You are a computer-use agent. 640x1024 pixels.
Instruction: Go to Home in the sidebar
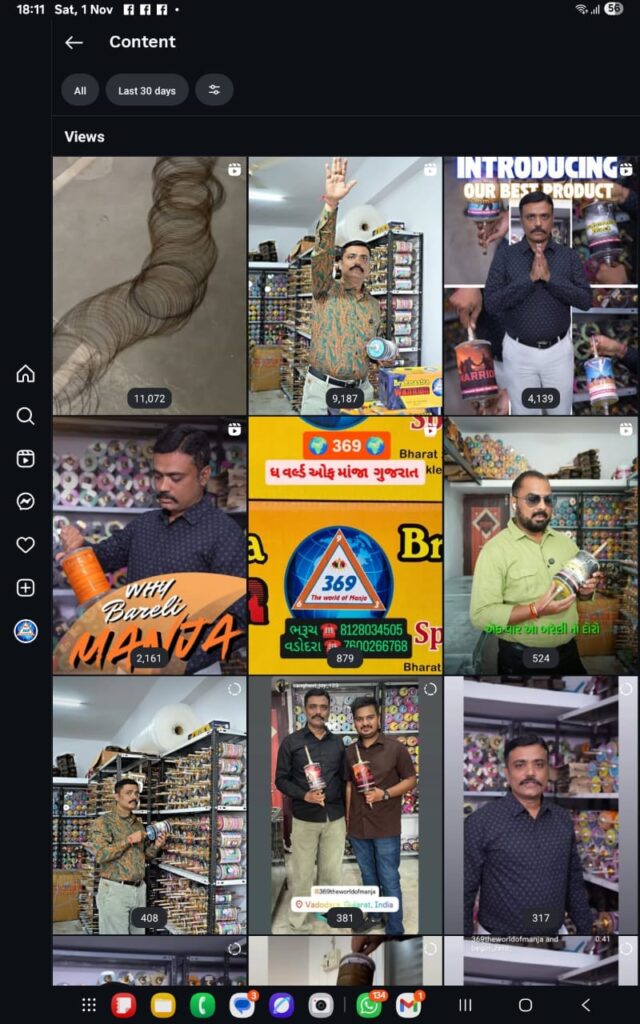[x=26, y=374]
